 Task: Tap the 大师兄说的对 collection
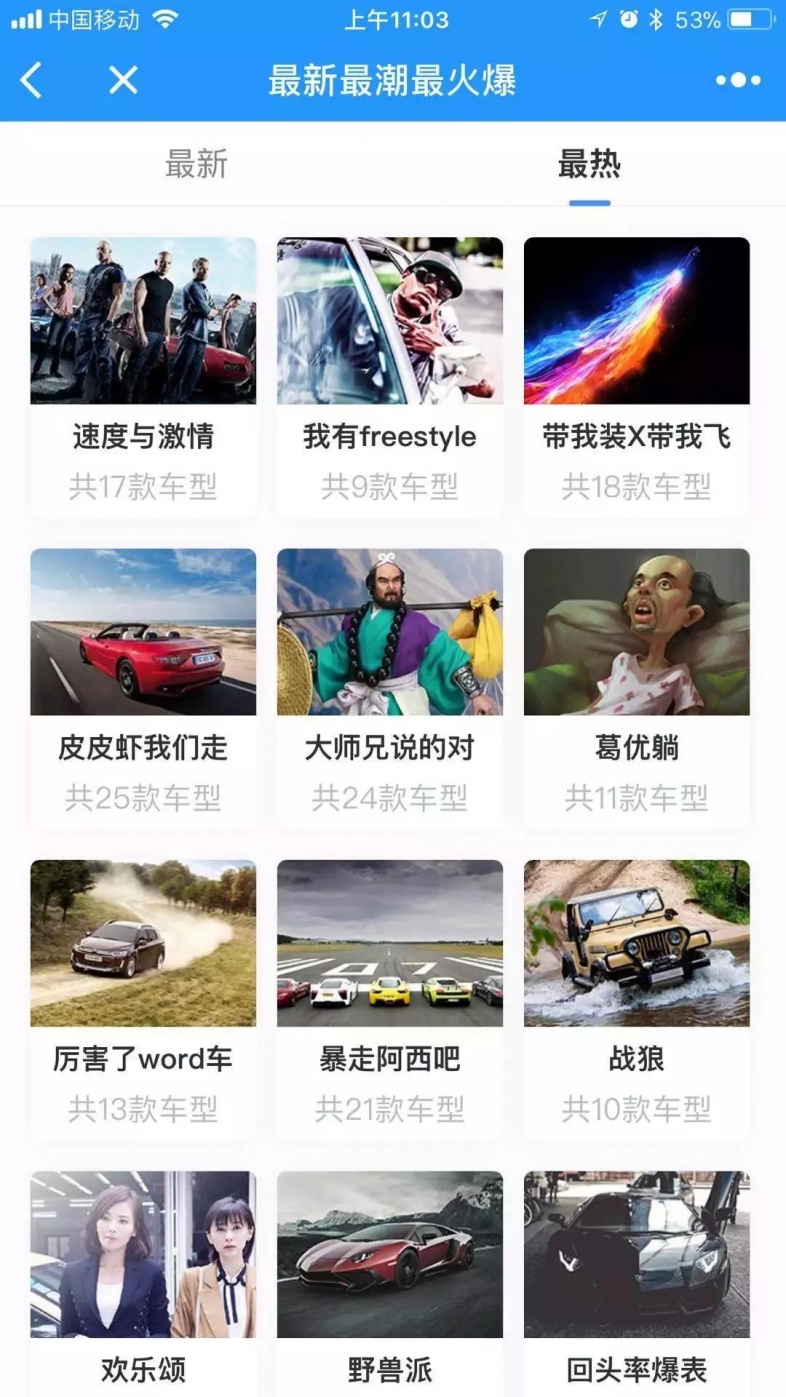point(389,685)
